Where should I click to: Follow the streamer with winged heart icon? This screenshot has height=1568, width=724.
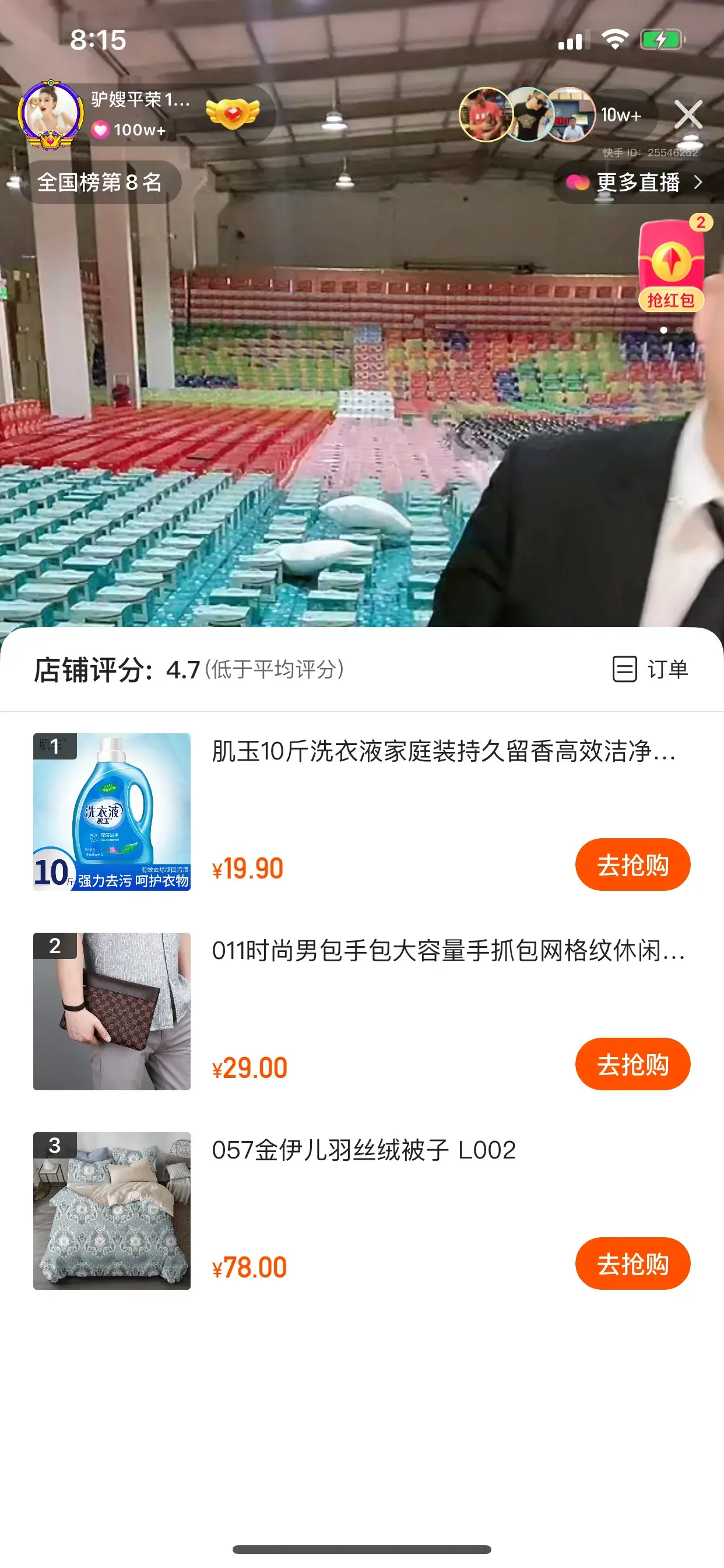point(233,114)
